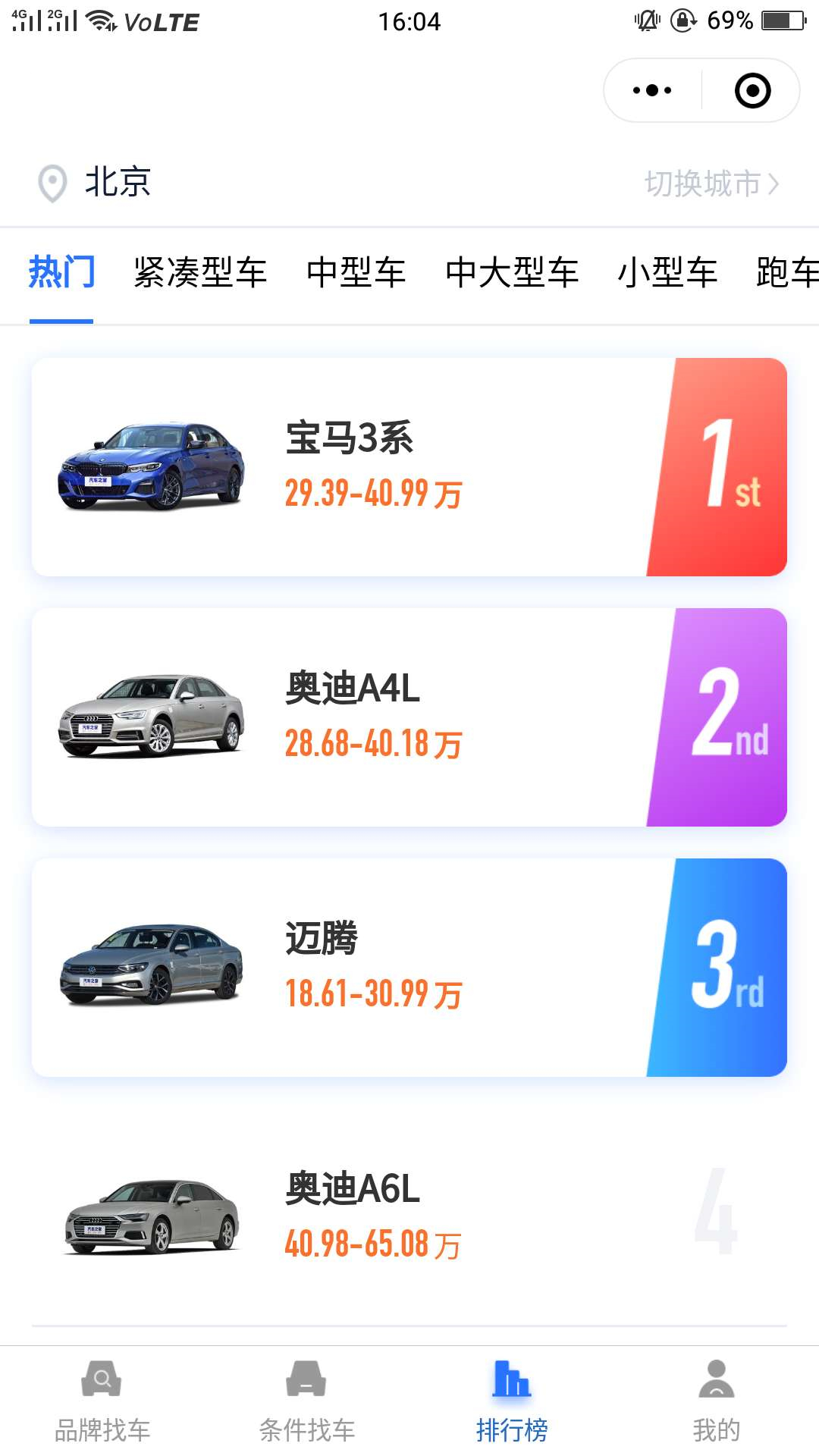Select the 热门 tab
The image size is (819, 1456).
click(61, 272)
